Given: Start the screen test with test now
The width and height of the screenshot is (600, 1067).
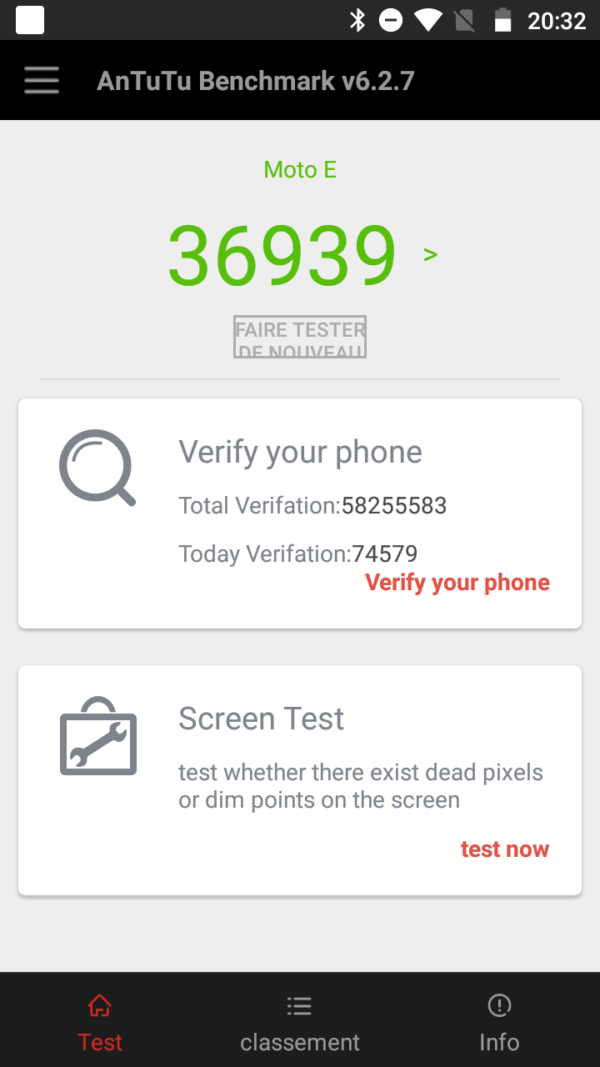Looking at the screenshot, I should (504, 849).
